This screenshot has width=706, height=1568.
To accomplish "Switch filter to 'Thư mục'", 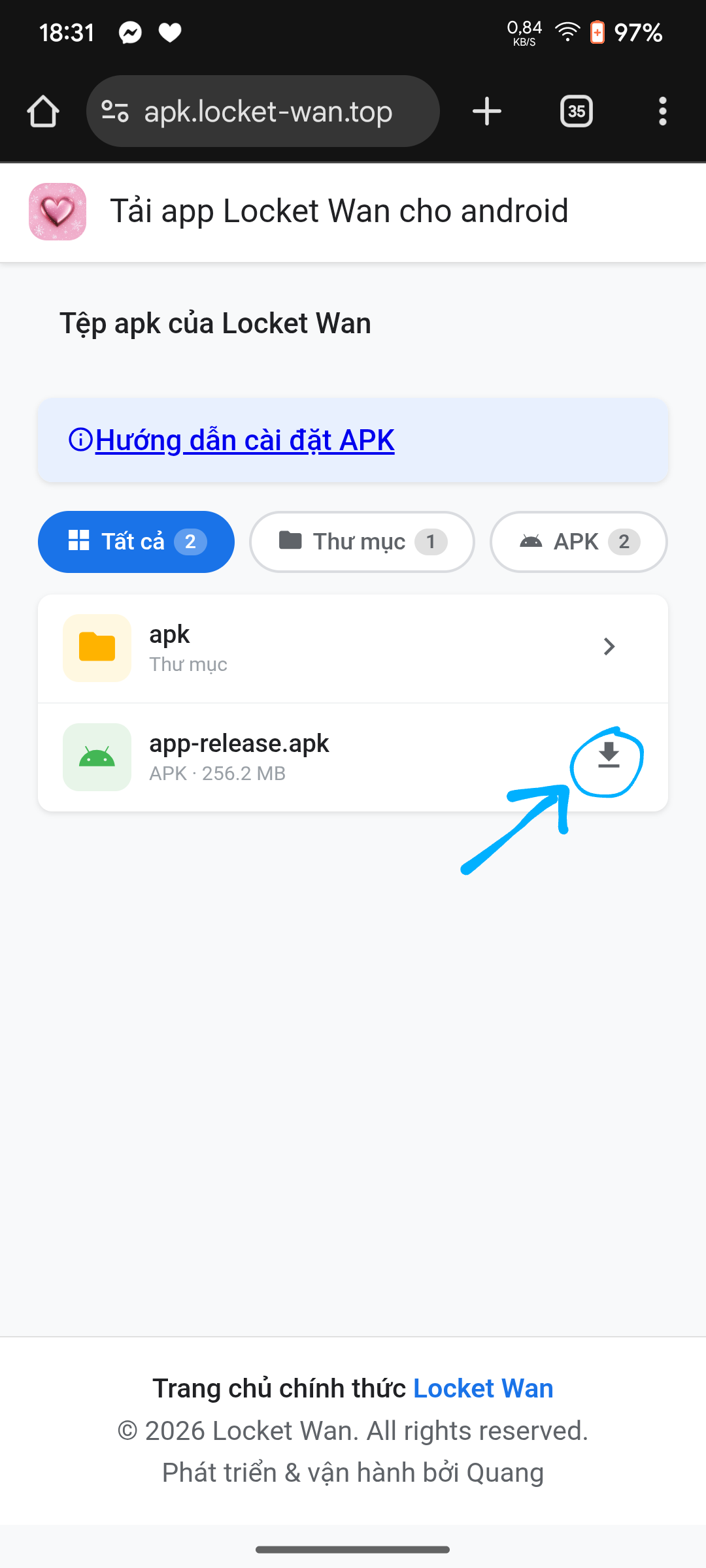I will coord(361,541).
